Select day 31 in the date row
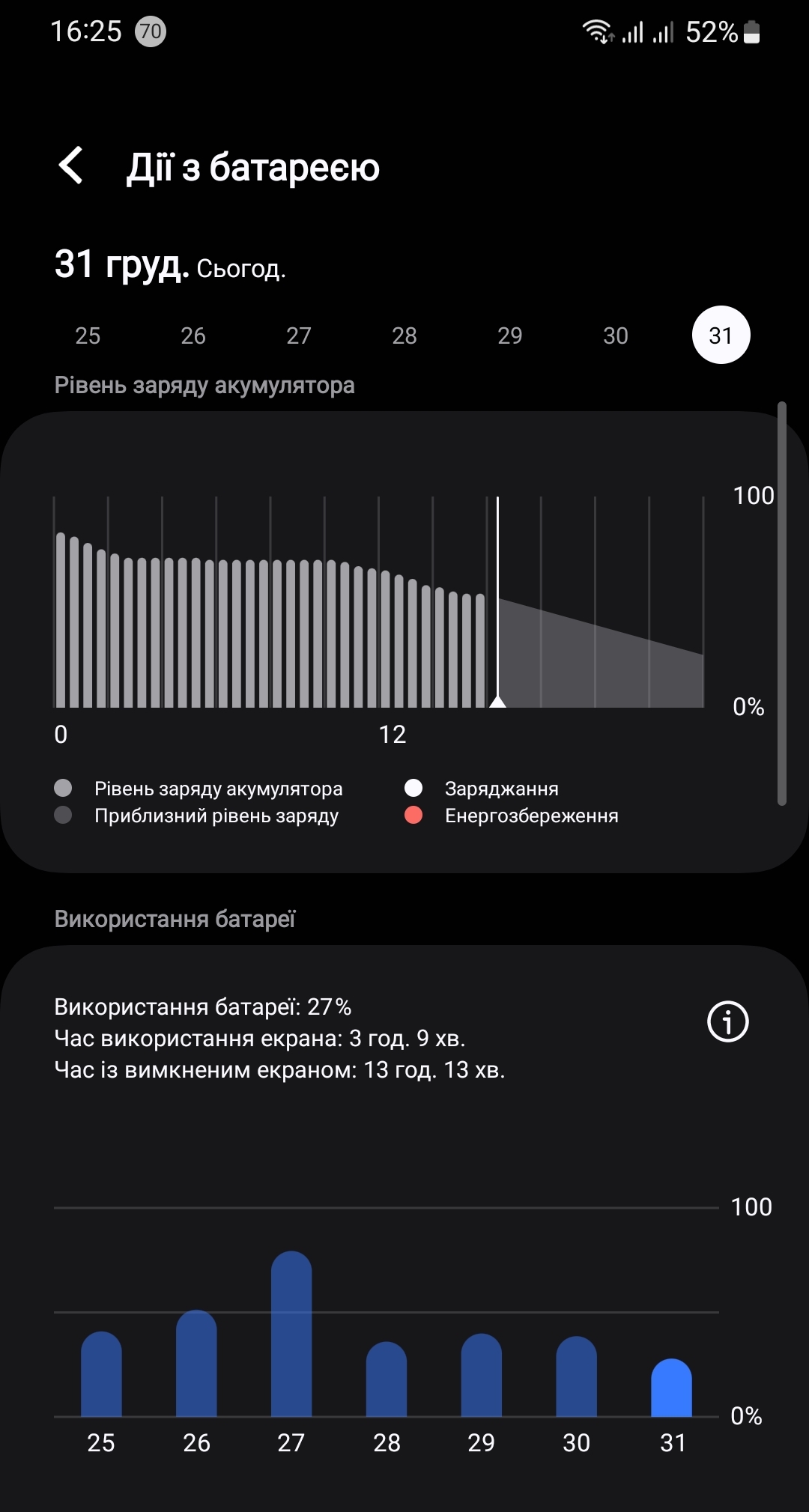 click(721, 336)
